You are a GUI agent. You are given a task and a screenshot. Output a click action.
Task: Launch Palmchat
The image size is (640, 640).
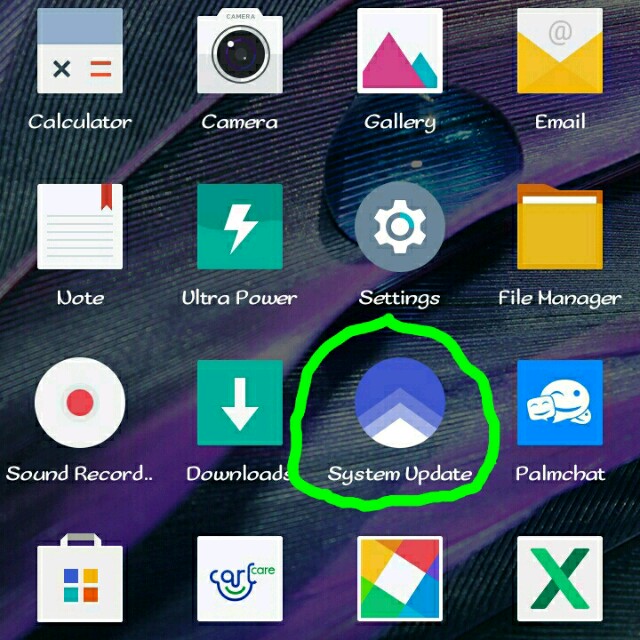pyautogui.click(x=560, y=403)
